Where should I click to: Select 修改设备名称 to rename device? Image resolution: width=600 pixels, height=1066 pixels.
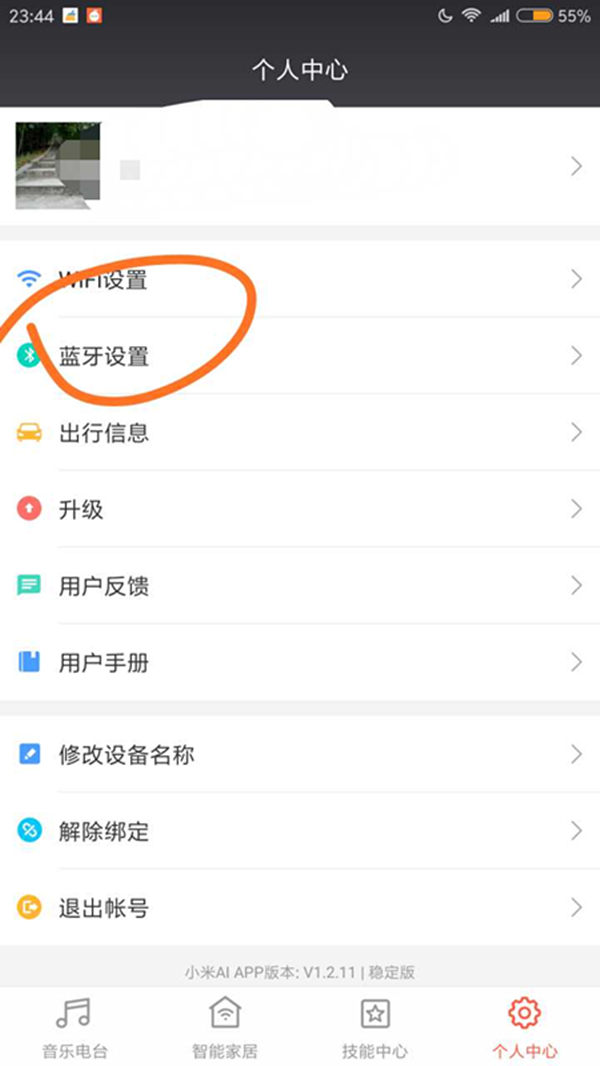pos(300,754)
